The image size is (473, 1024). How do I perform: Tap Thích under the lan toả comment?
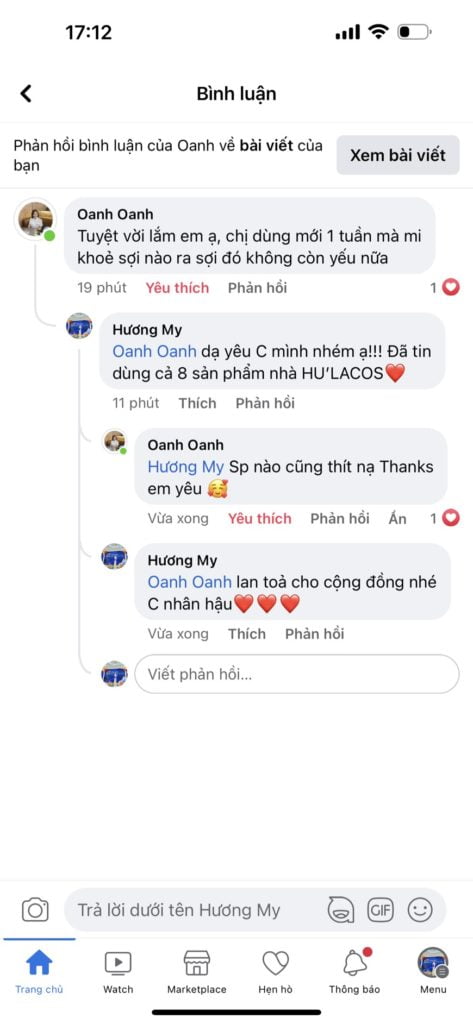(x=247, y=633)
